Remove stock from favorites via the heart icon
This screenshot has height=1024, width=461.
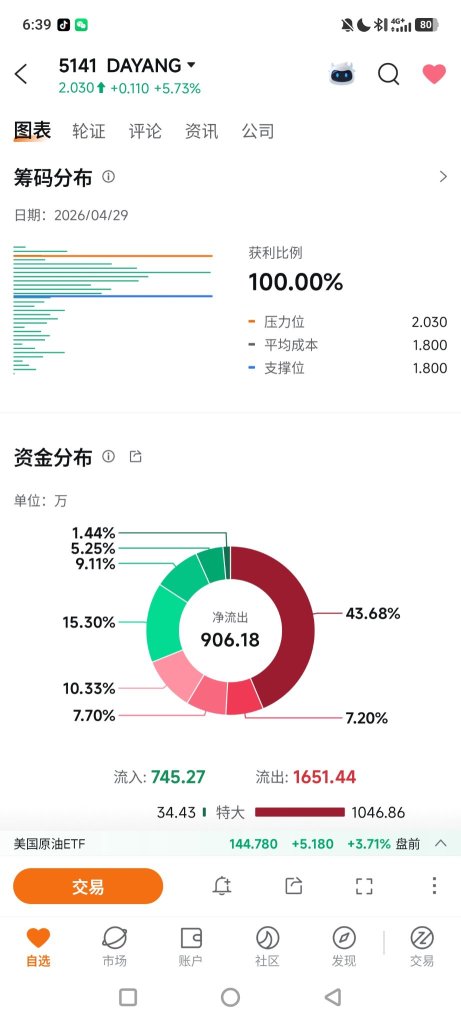(434, 74)
